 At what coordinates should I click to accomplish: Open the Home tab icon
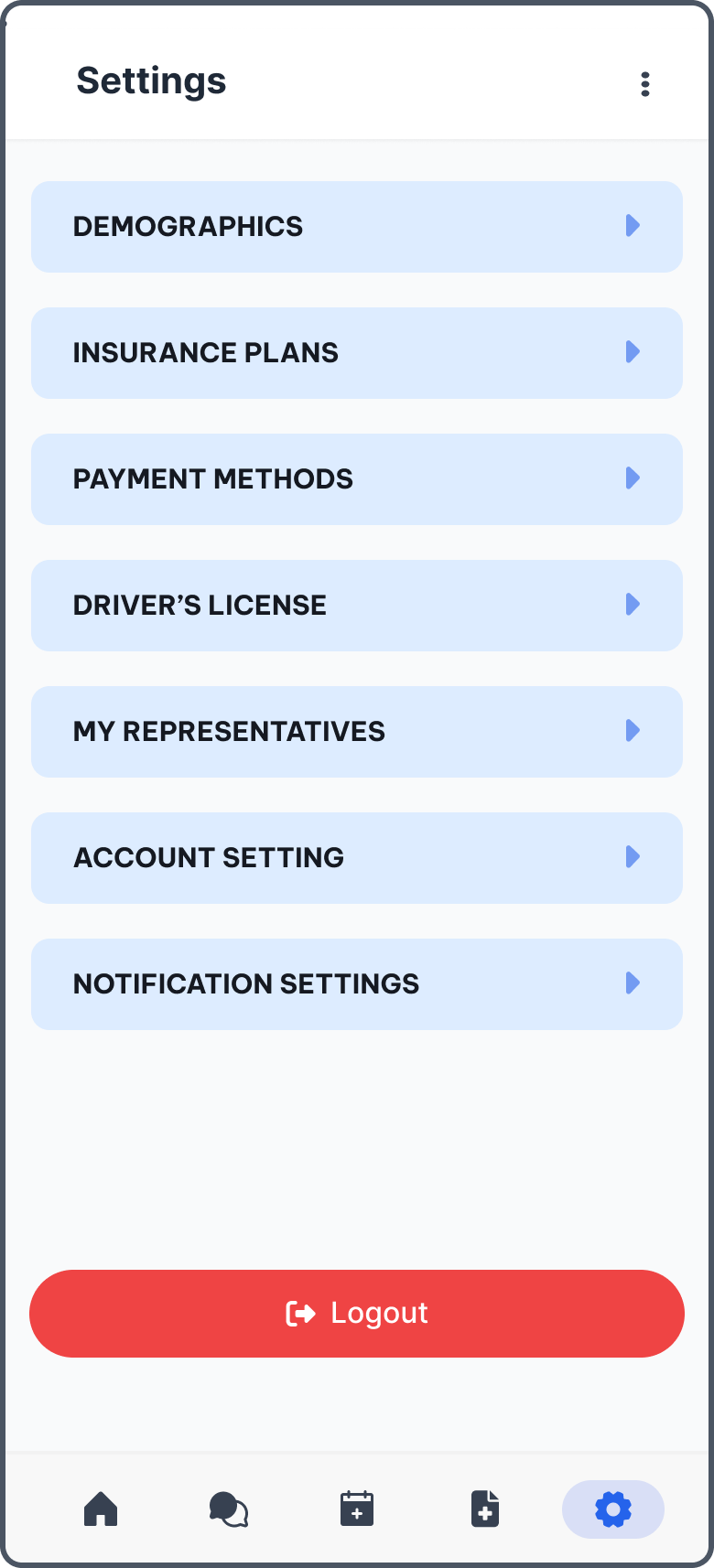point(101,1509)
